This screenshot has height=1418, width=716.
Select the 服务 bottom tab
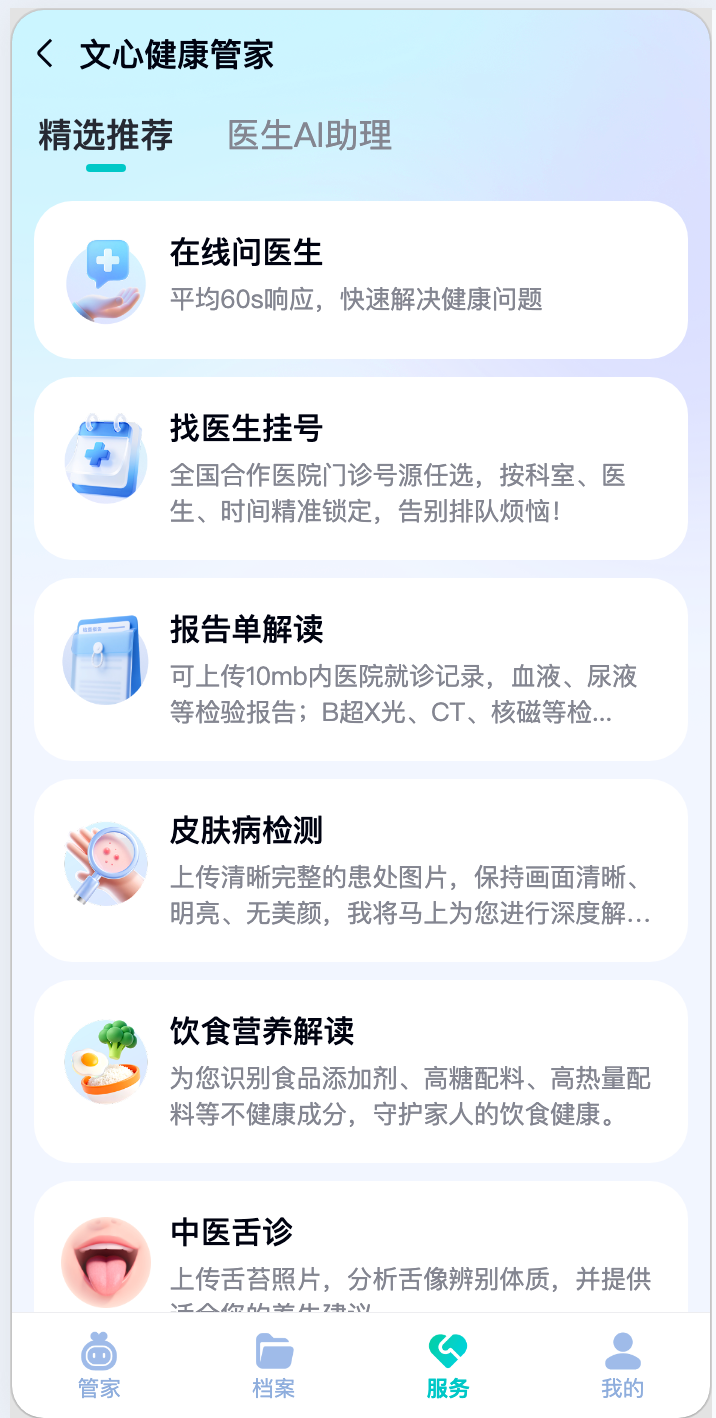point(448,1365)
